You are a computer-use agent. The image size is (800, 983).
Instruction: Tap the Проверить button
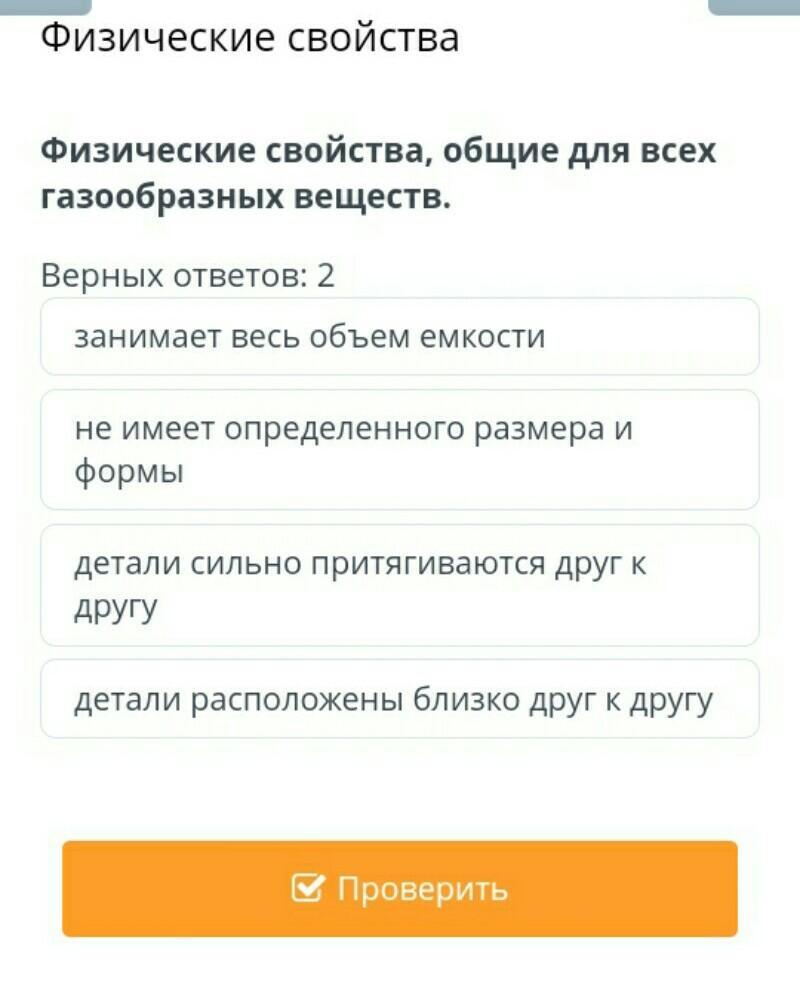pos(400,888)
